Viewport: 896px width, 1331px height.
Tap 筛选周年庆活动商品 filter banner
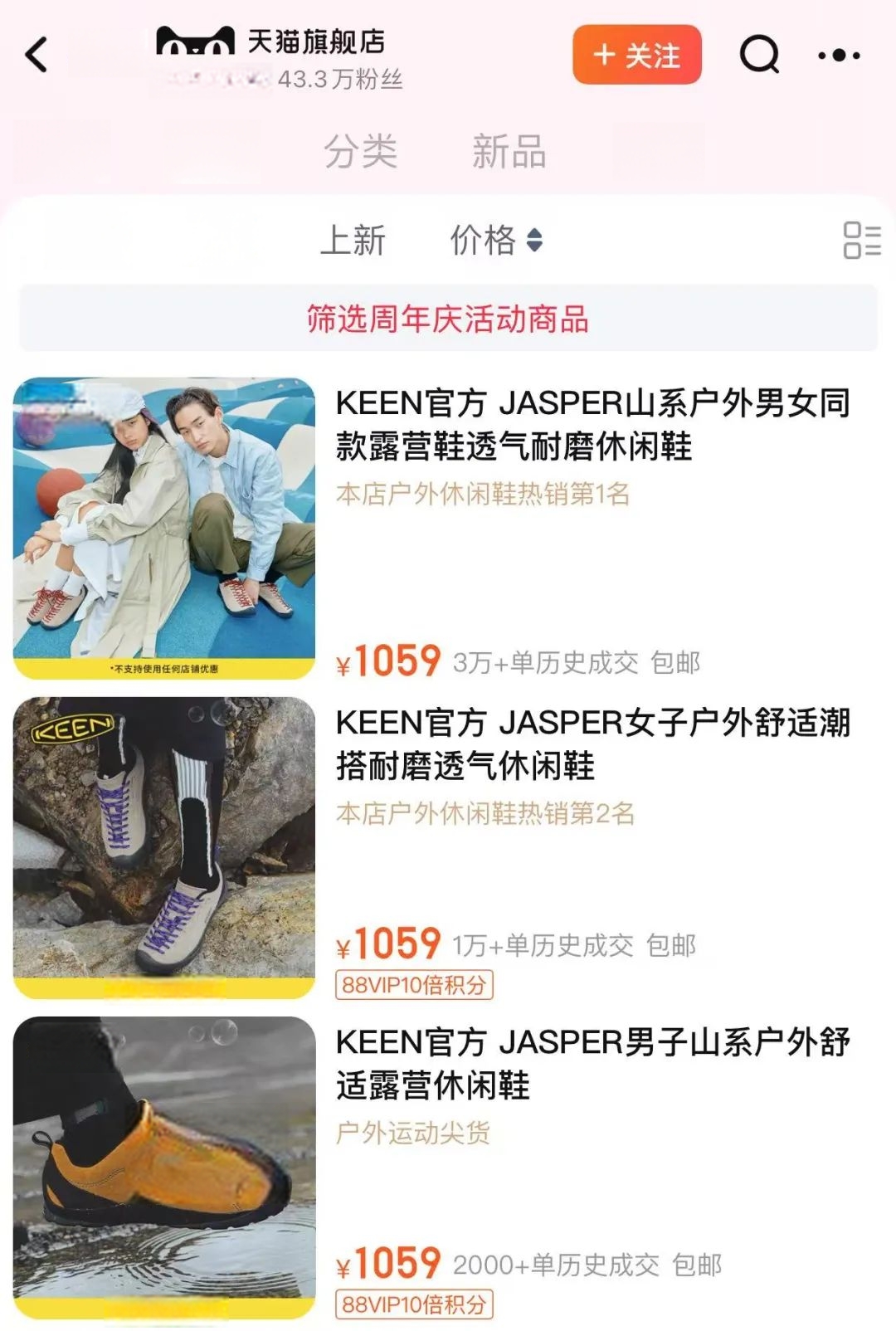point(448,319)
